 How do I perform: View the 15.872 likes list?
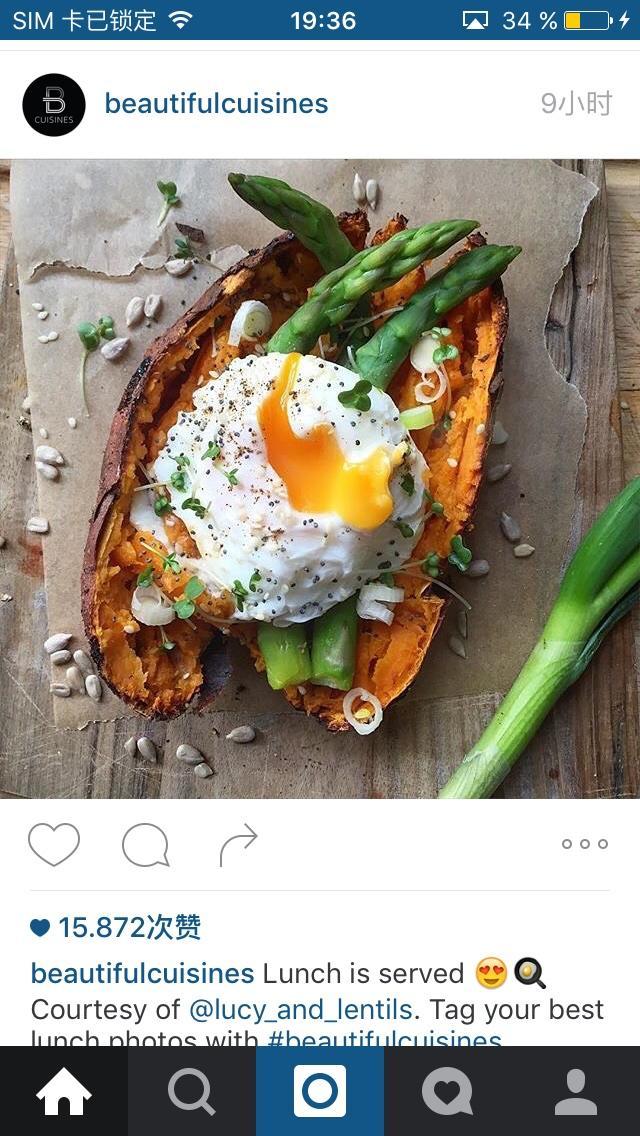(128, 927)
